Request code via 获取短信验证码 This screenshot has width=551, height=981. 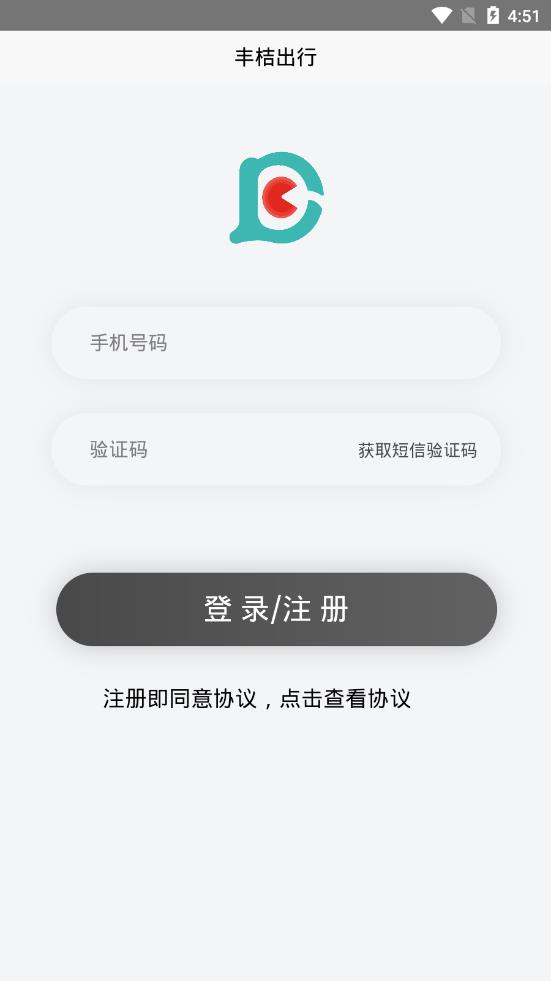(x=417, y=450)
